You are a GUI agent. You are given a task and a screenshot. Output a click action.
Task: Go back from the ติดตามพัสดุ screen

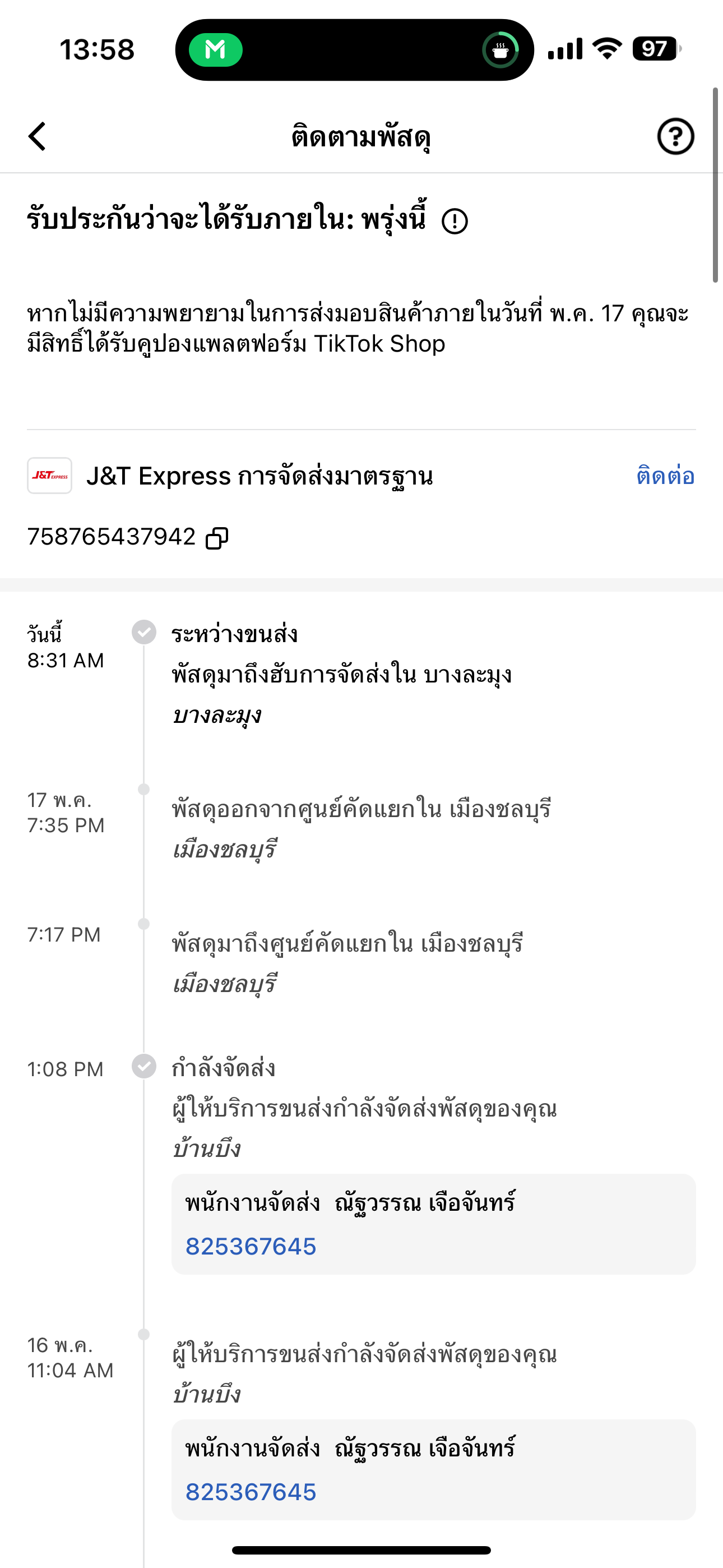tap(38, 136)
